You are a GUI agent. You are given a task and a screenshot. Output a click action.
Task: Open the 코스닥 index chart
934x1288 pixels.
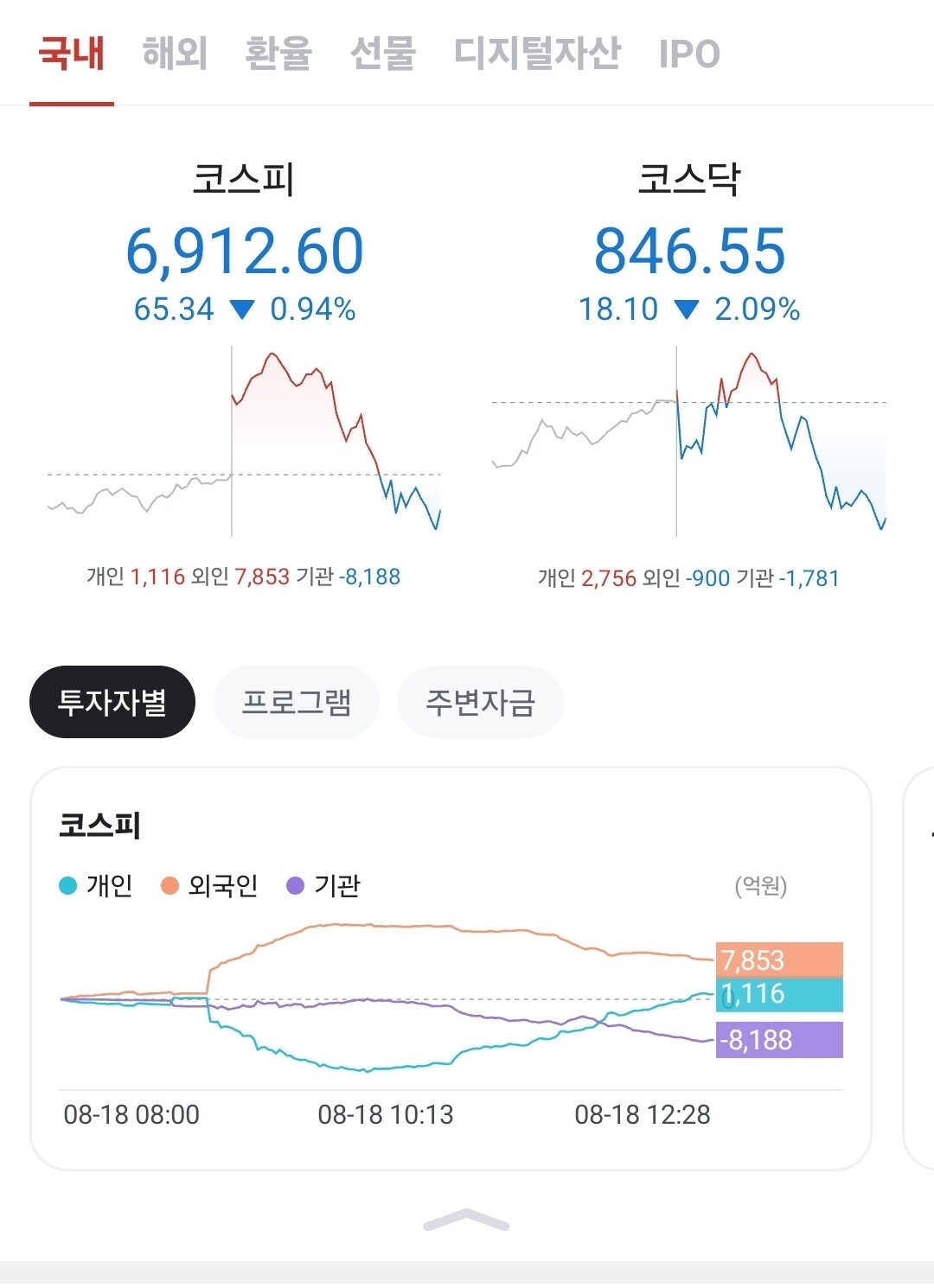(689, 372)
